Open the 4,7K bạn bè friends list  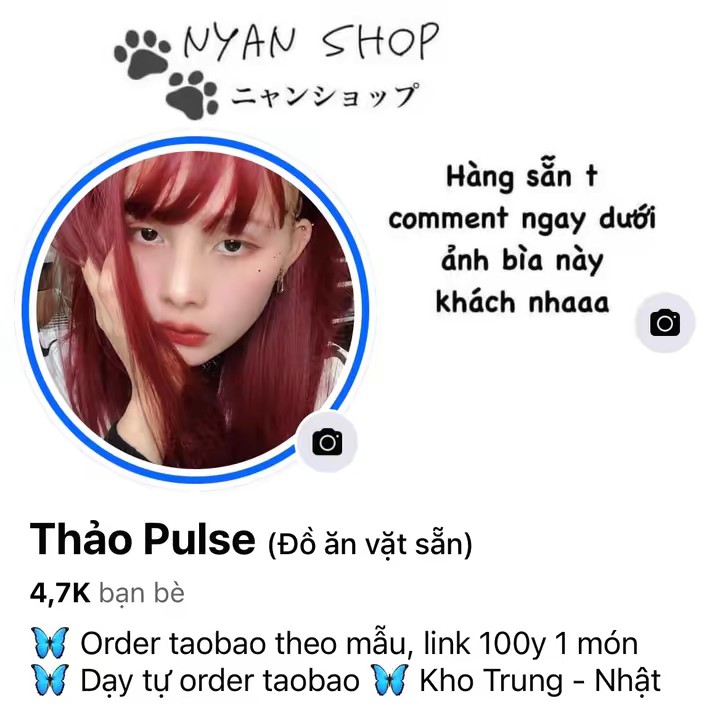tap(108, 593)
